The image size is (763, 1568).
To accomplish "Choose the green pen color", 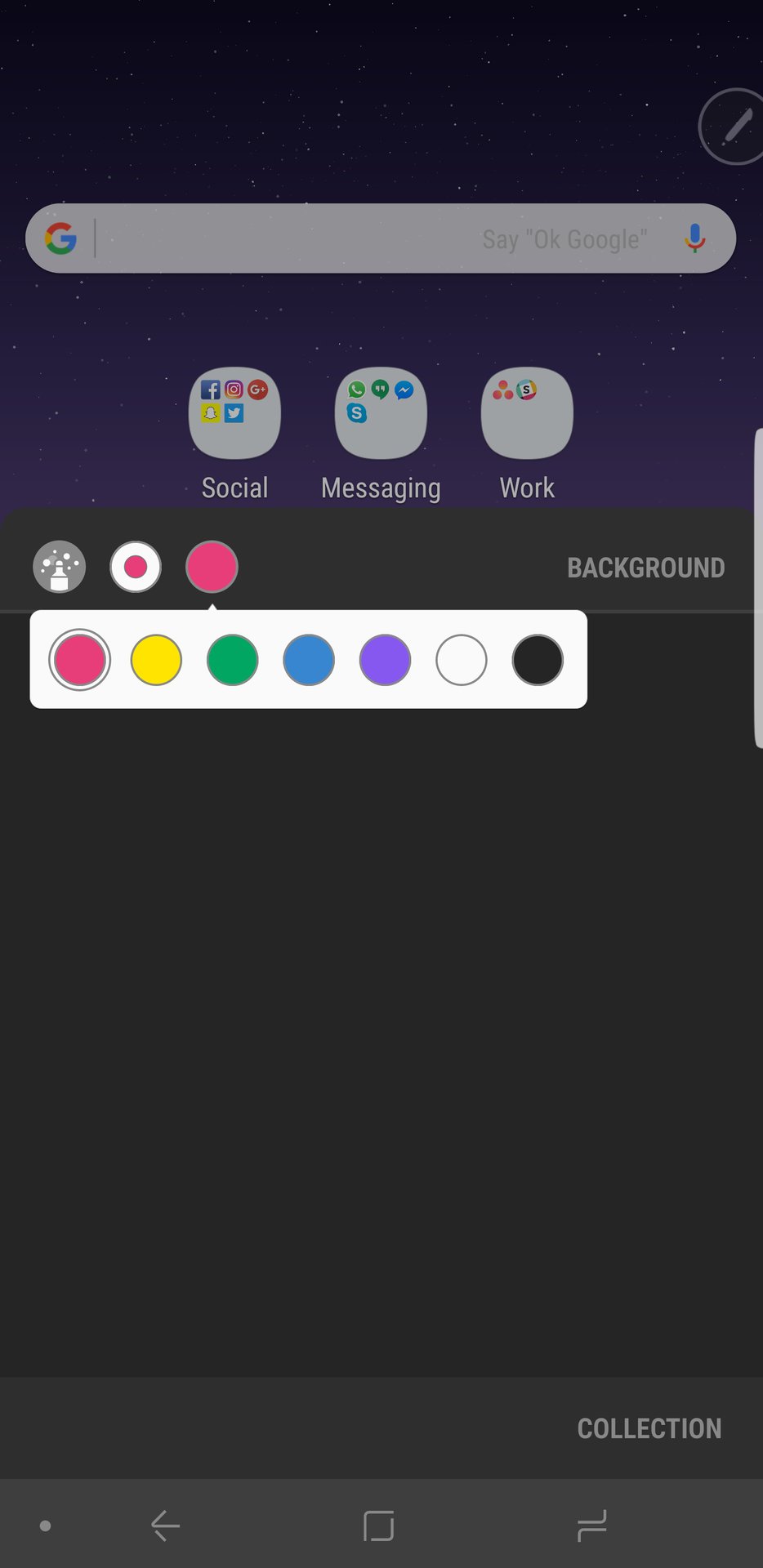I will 232,660.
